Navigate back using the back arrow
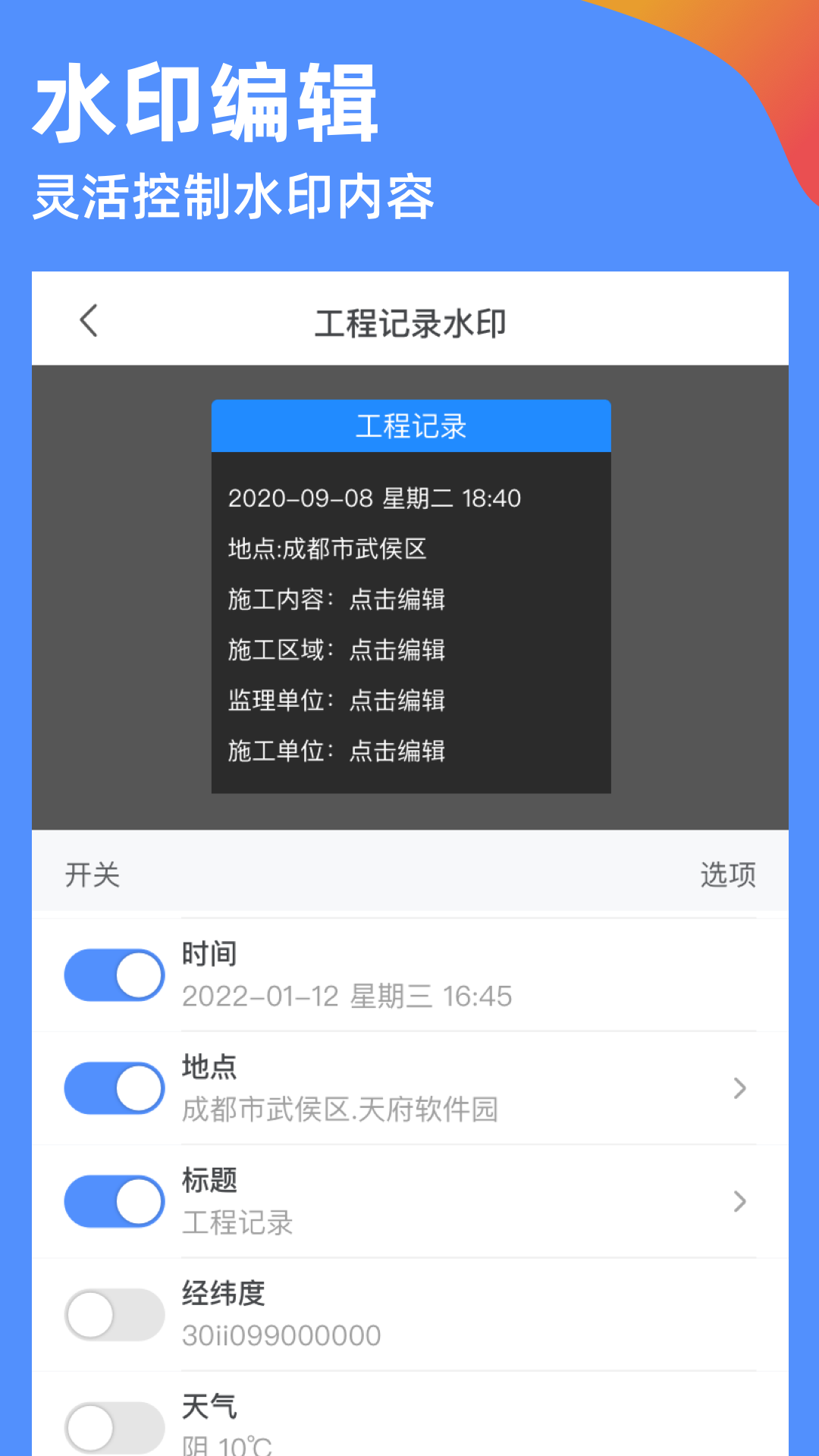 89,320
